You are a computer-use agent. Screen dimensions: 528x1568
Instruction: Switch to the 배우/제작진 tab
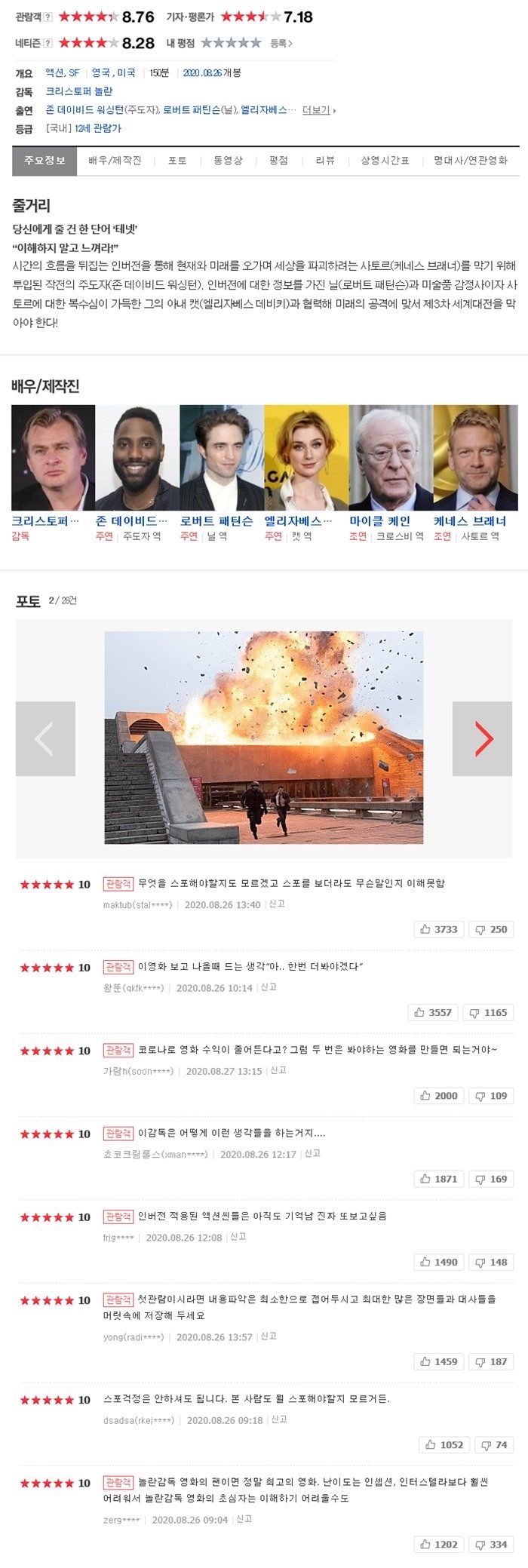point(115,161)
